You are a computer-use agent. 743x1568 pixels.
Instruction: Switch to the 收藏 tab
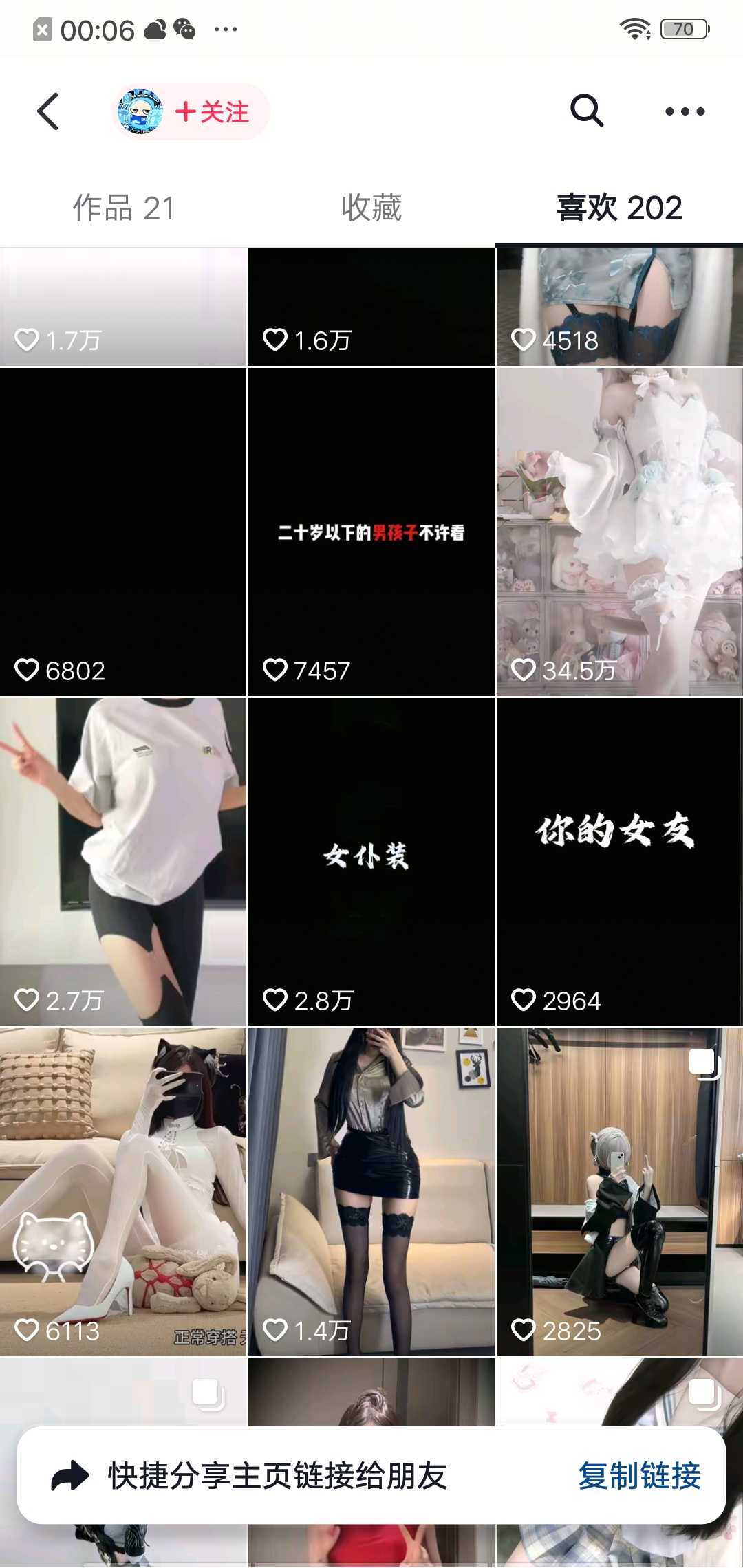(x=371, y=208)
